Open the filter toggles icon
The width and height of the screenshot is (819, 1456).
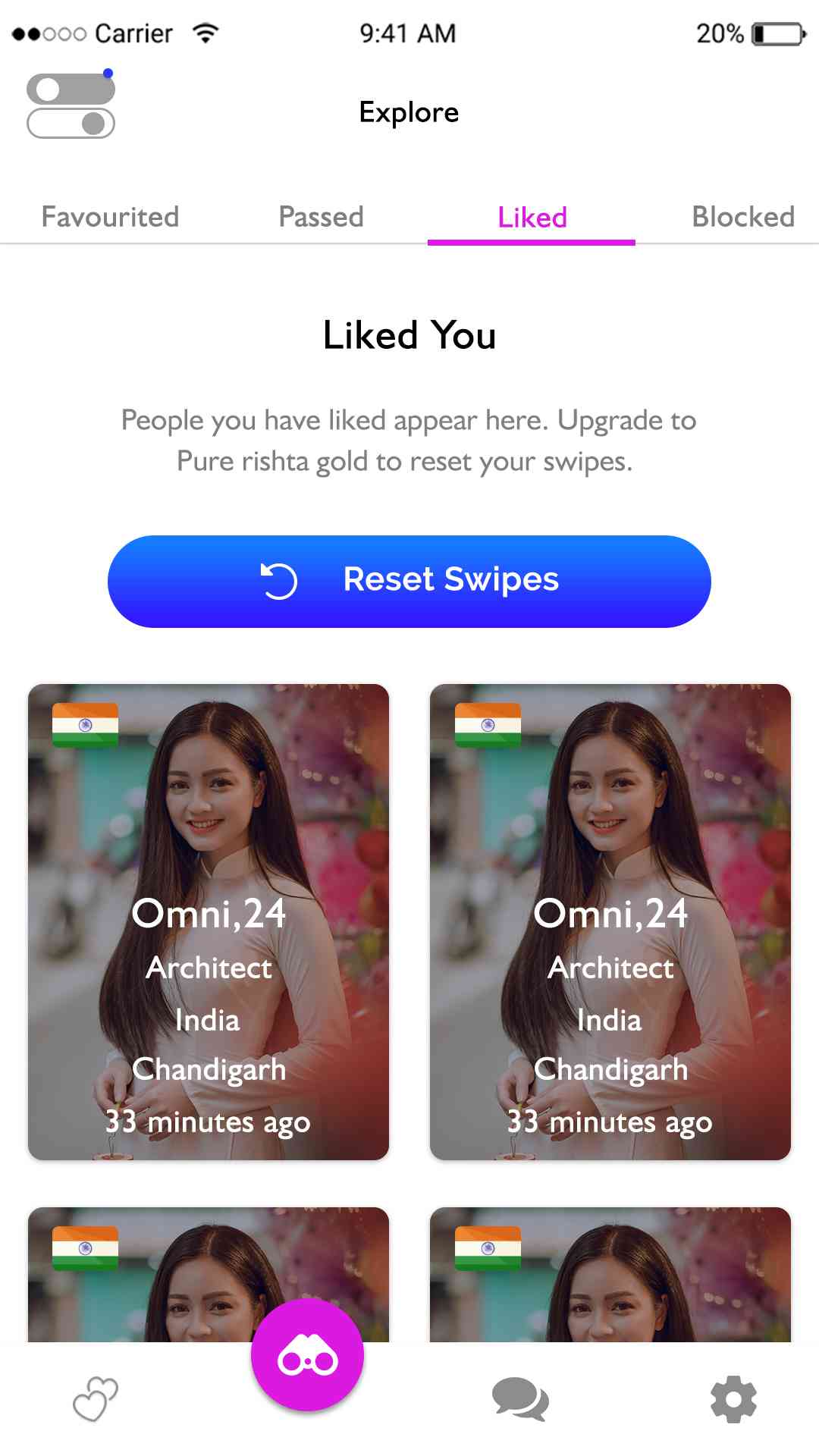[71, 106]
